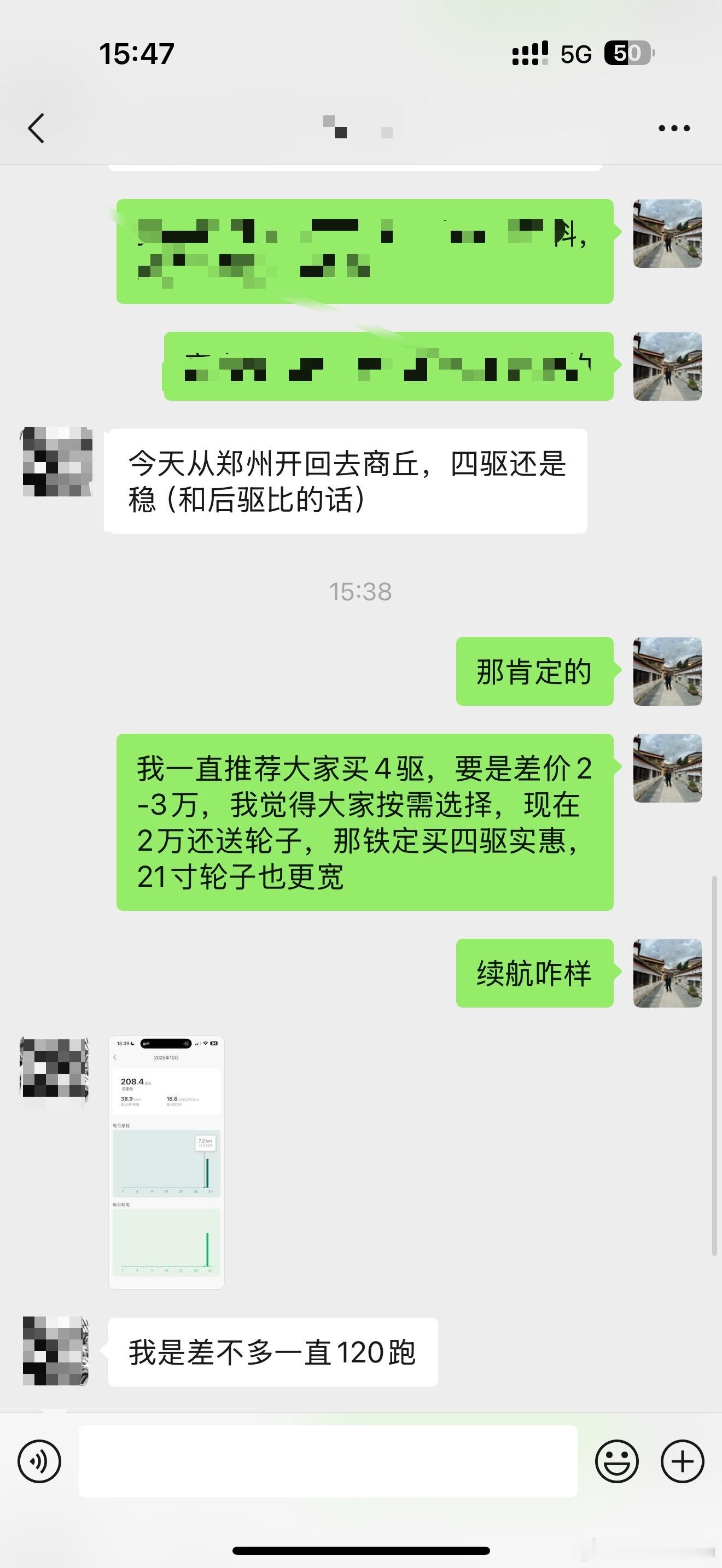The height and width of the screenshot is (1568, 722).
Task: Tap the clock showing 15:47
Action: point(138,54)
